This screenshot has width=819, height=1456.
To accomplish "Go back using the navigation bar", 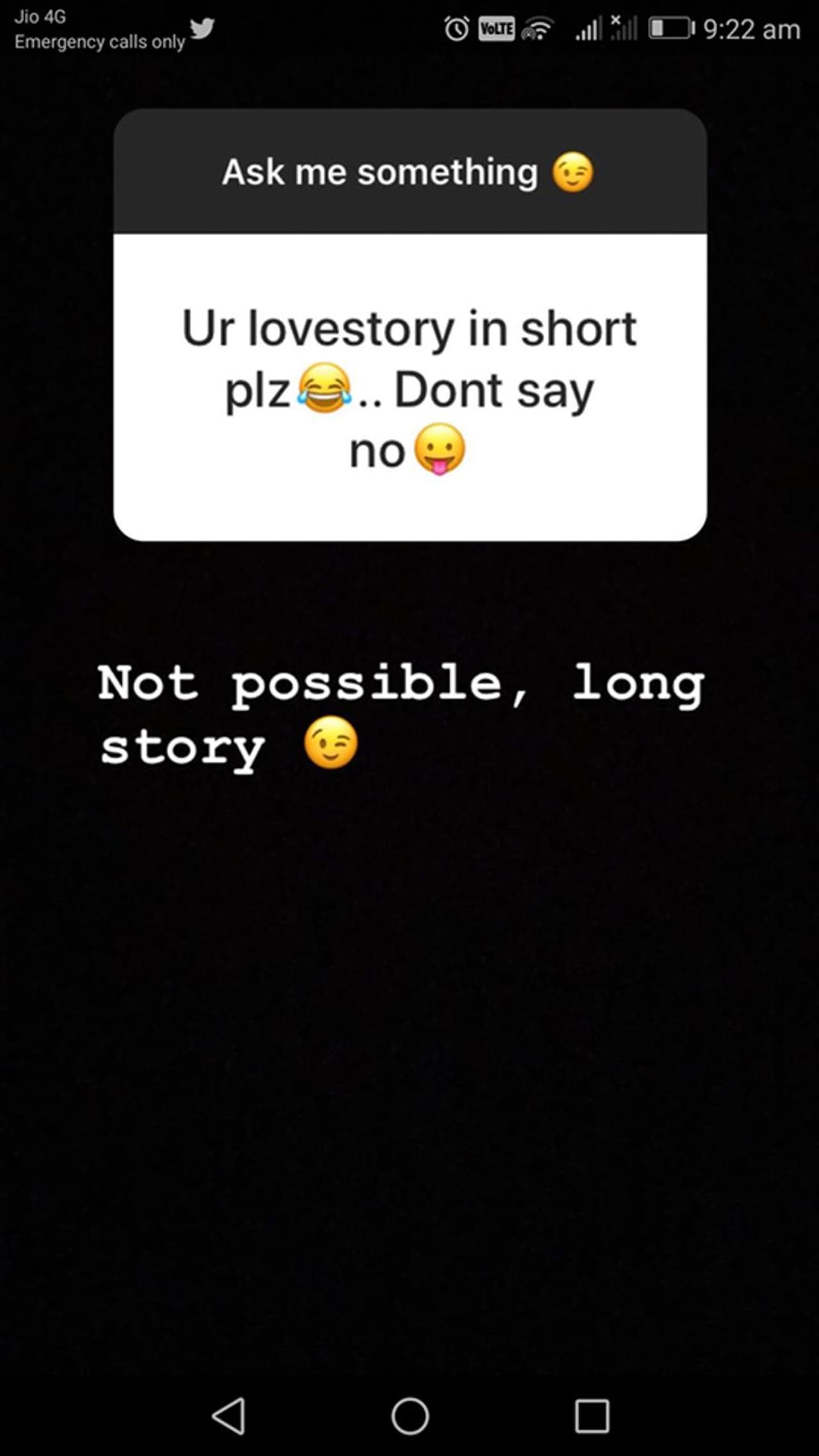I will coord(228,1416).
